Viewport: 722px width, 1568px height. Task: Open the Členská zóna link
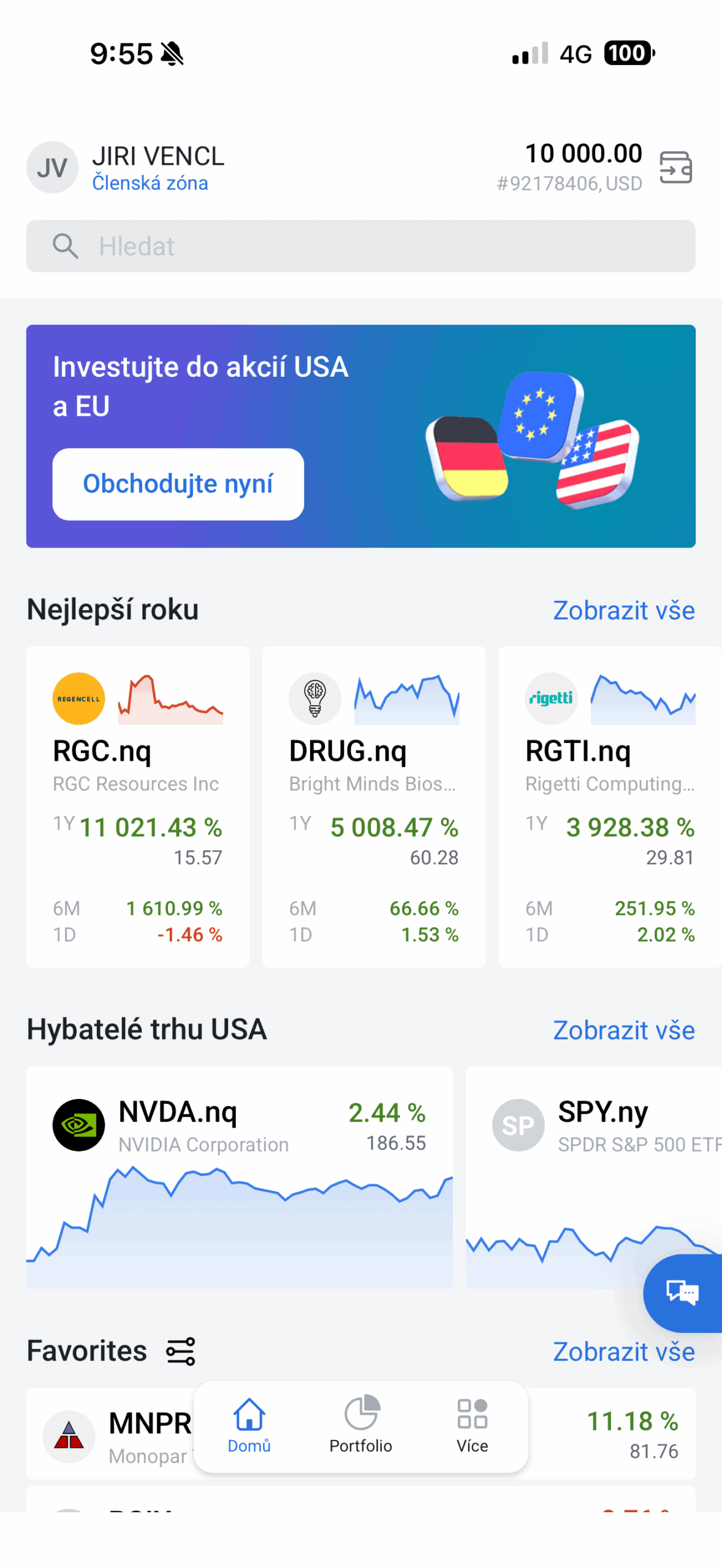point(150,183)
